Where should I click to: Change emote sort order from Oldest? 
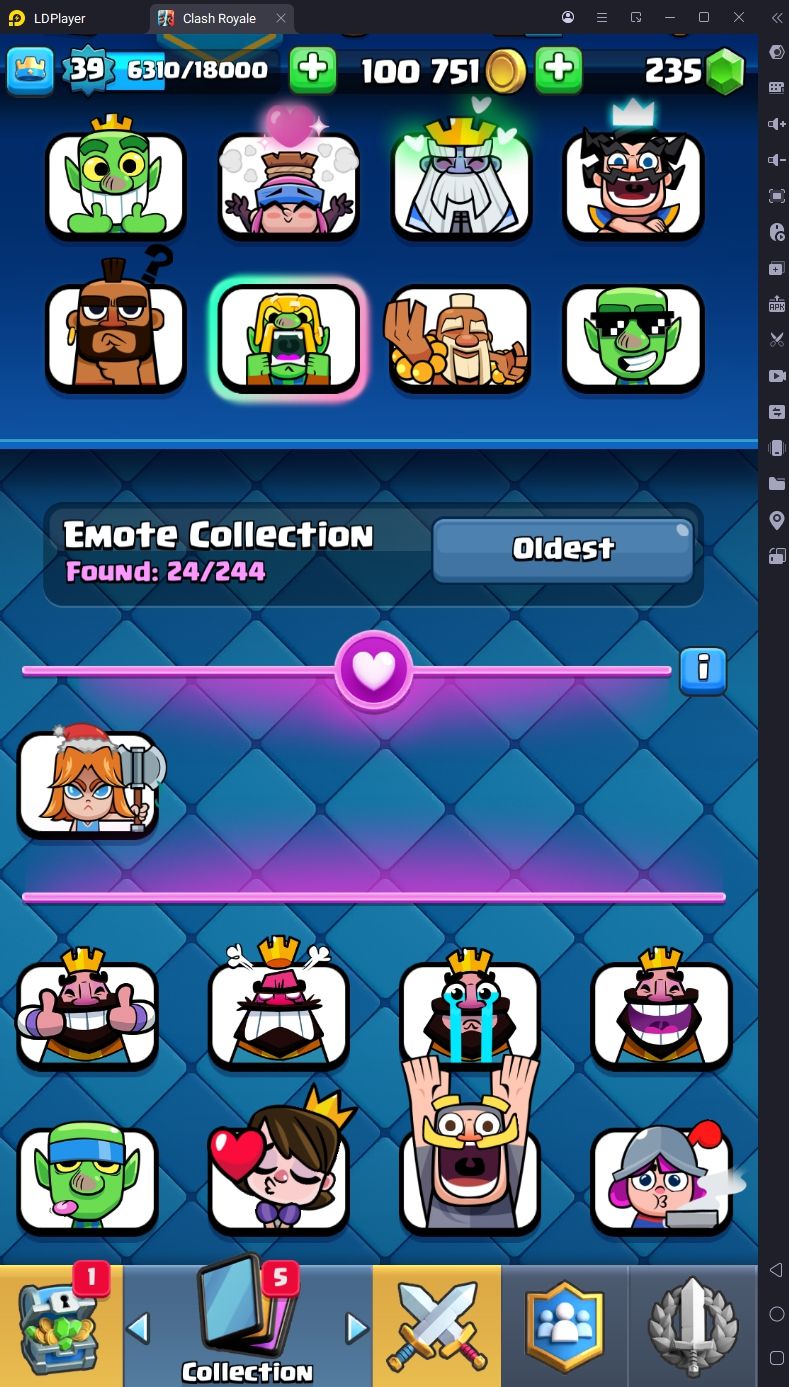pyautogui.click(x=563, y=548)
